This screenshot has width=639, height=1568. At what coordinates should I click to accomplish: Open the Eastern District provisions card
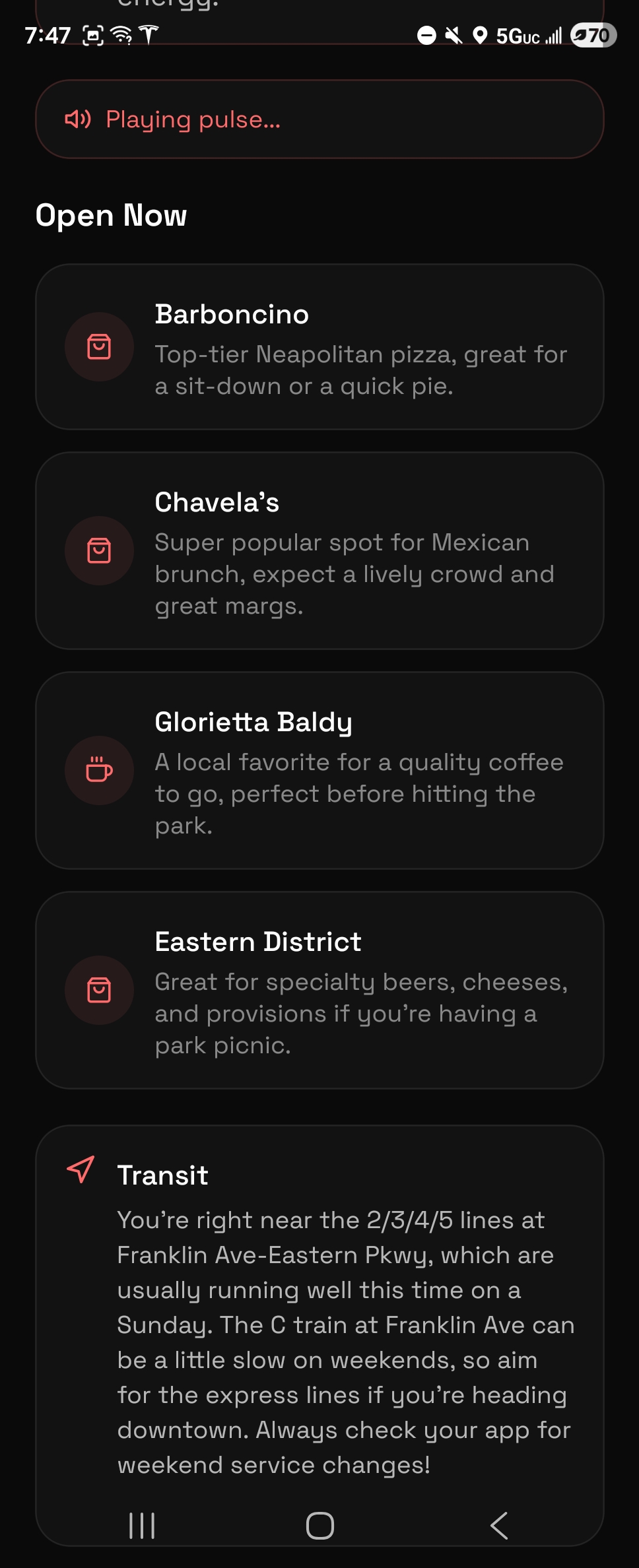pos(319,990)
